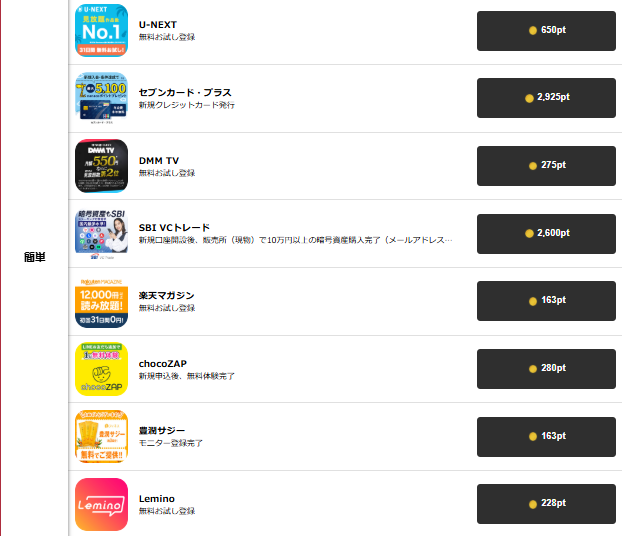The width and height of the screenshot is (622, 536).
Task: Open the U-NEXT offer thumbnail
Action: (101, 31)
